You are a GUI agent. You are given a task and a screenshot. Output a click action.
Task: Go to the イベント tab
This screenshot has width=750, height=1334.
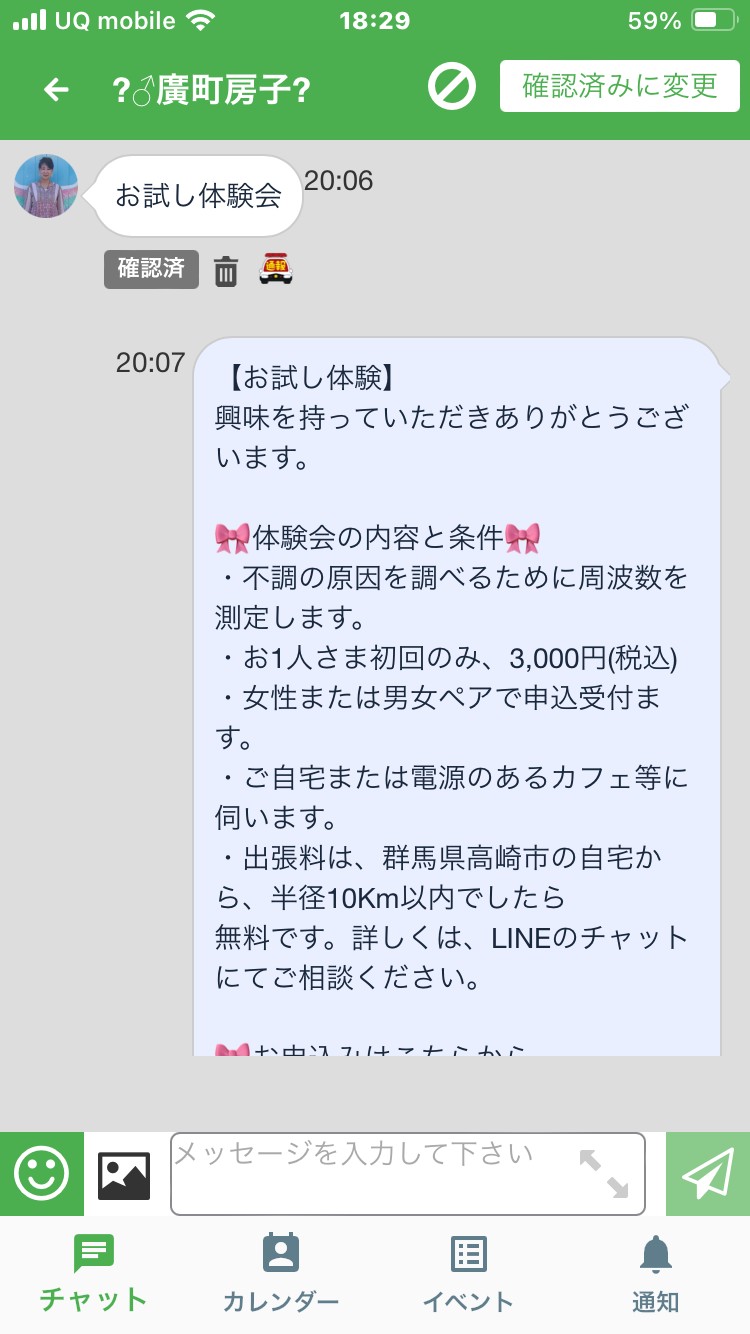[x=468, y=1273]
